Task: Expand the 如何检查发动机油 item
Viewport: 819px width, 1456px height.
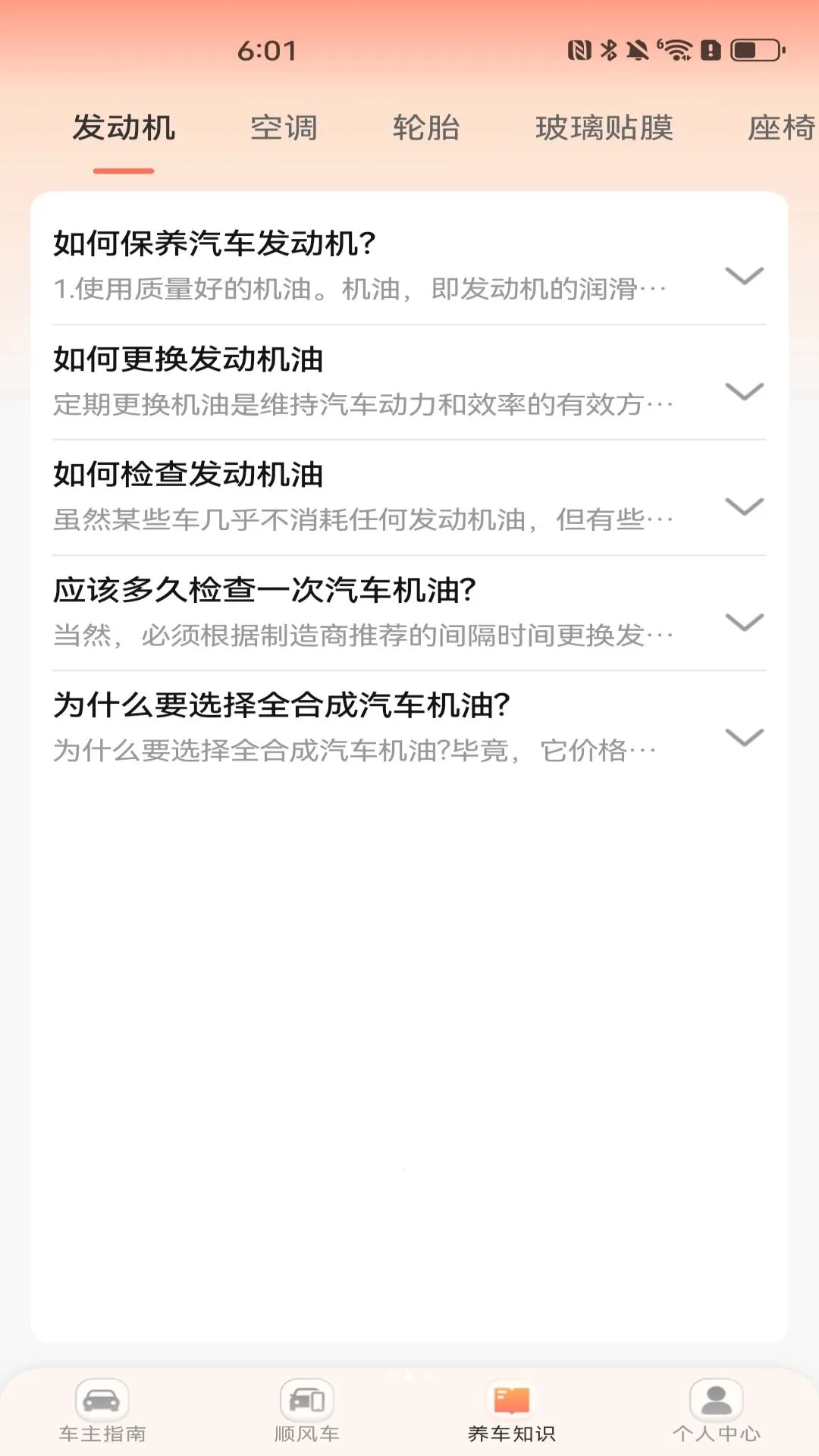Action: tap(409, 497)
